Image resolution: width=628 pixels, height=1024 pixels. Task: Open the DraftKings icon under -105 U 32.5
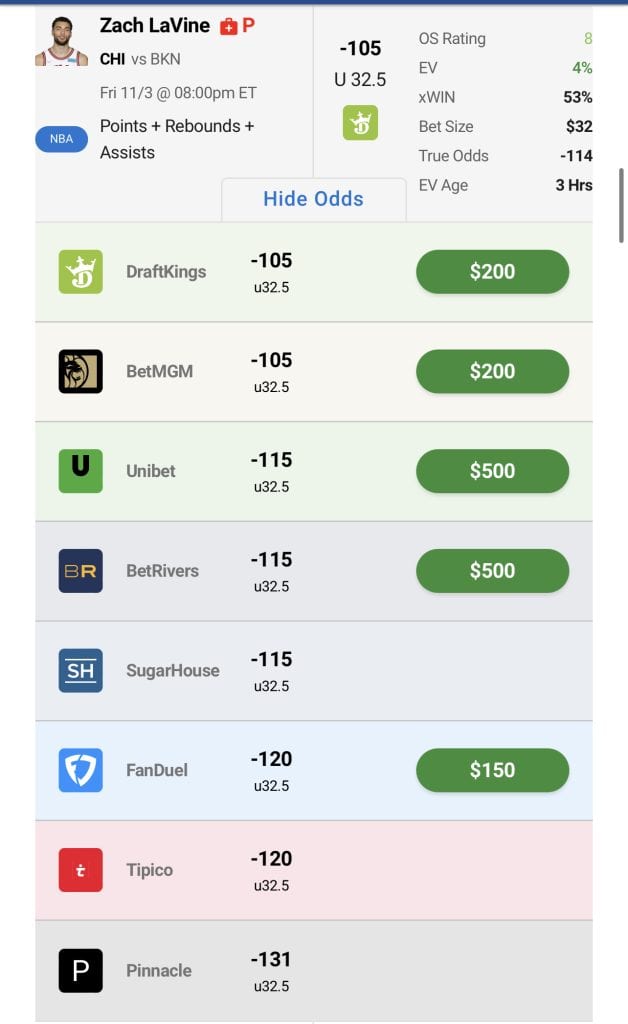pyautogui.click(x=360, y=123)
